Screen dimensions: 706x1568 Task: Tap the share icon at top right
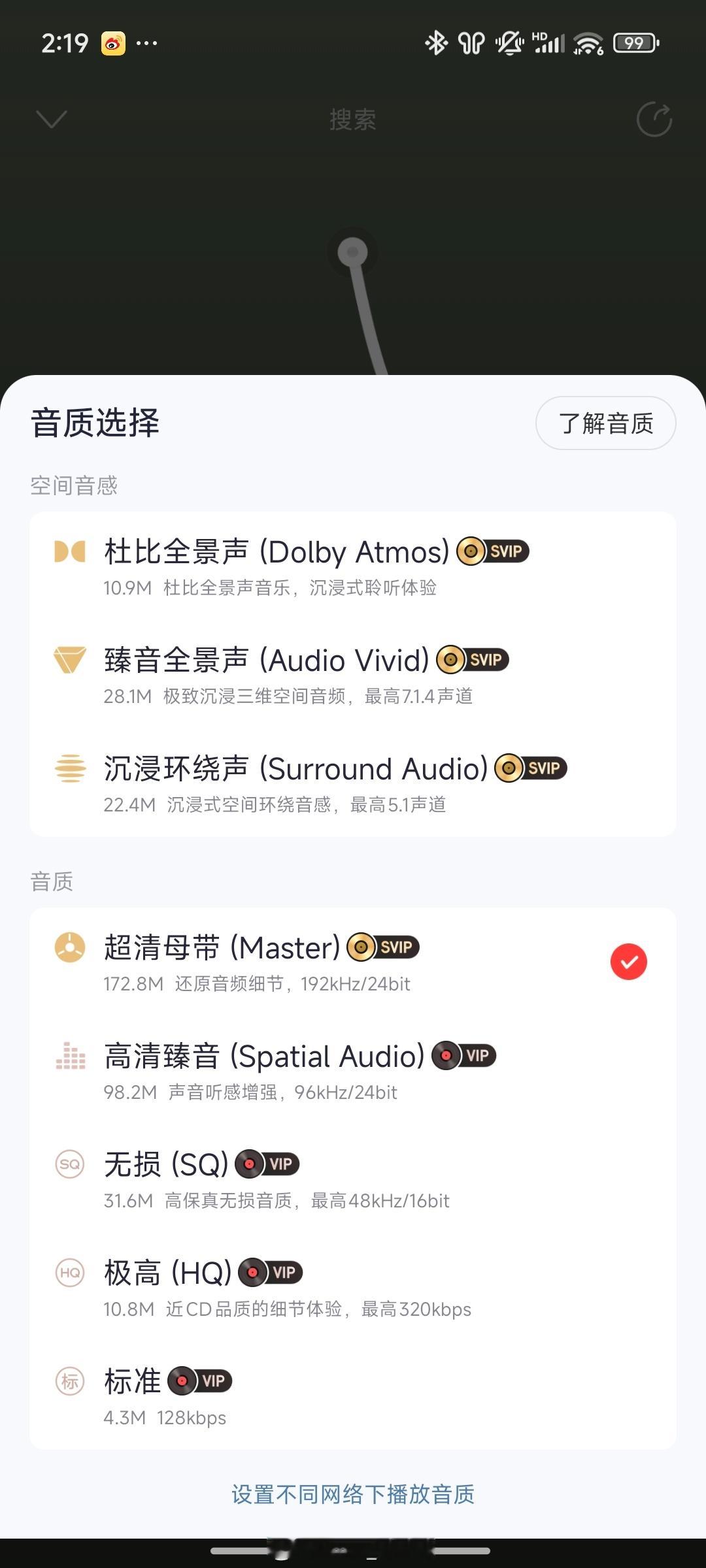pos(654,119)
